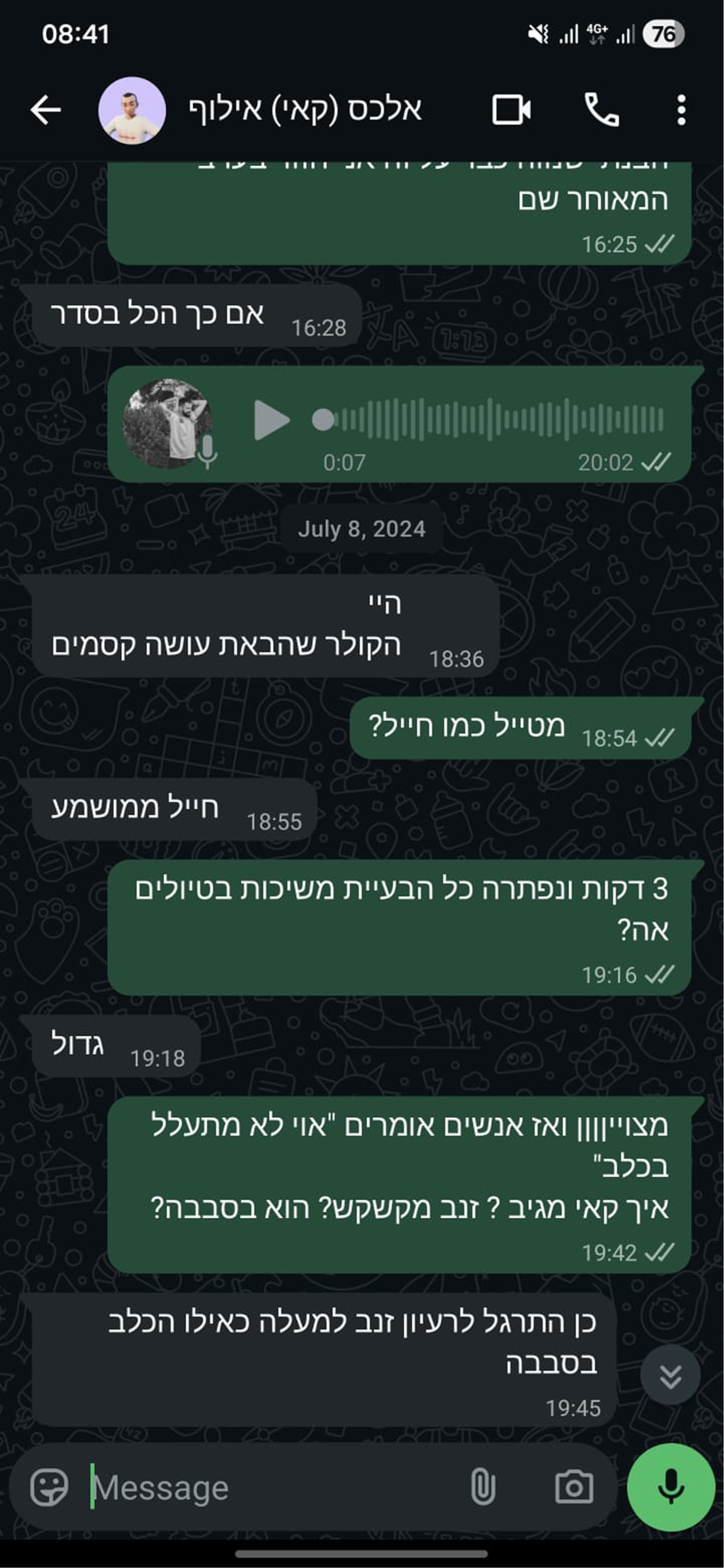Screen dimensions: 724x1568
Task: Open the overflow menu
Action: [x=681, y=111]
